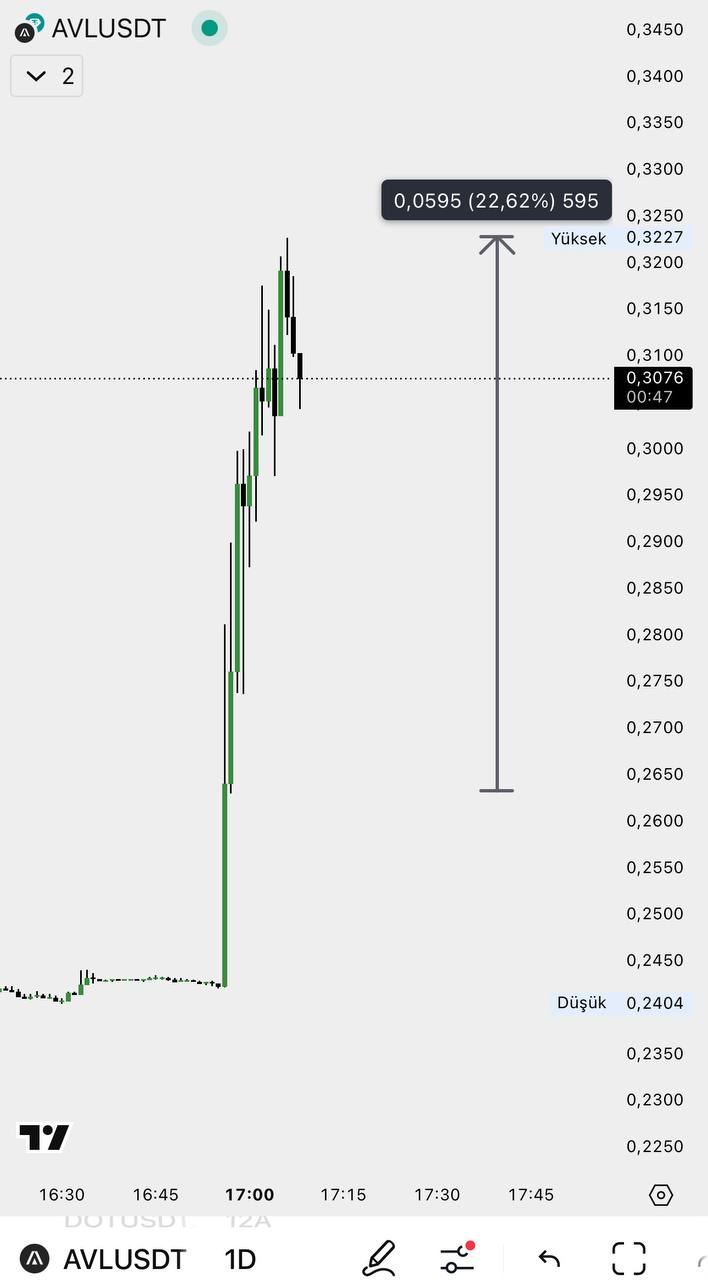The height and width of the screenshot is (1280, 708).
Task: Select the price measurement arrow
Action: 497,514
